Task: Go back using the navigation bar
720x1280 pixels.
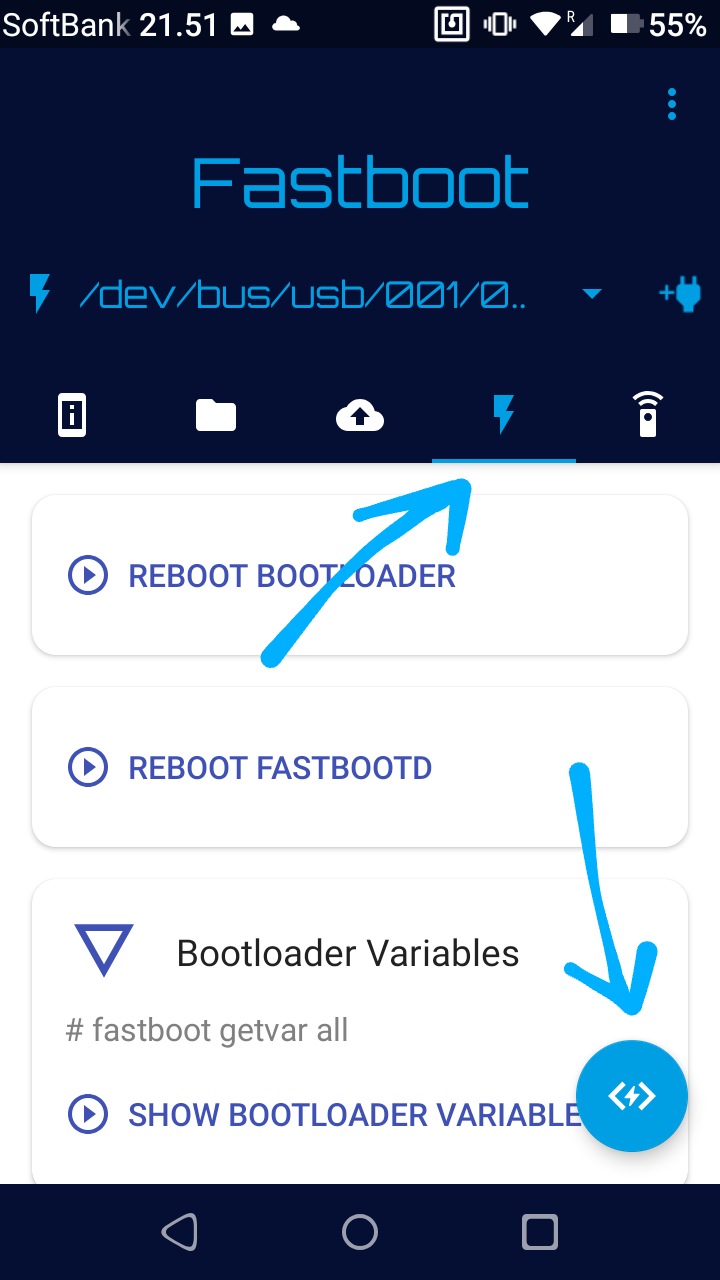Action: click(x=180, y=1232)
